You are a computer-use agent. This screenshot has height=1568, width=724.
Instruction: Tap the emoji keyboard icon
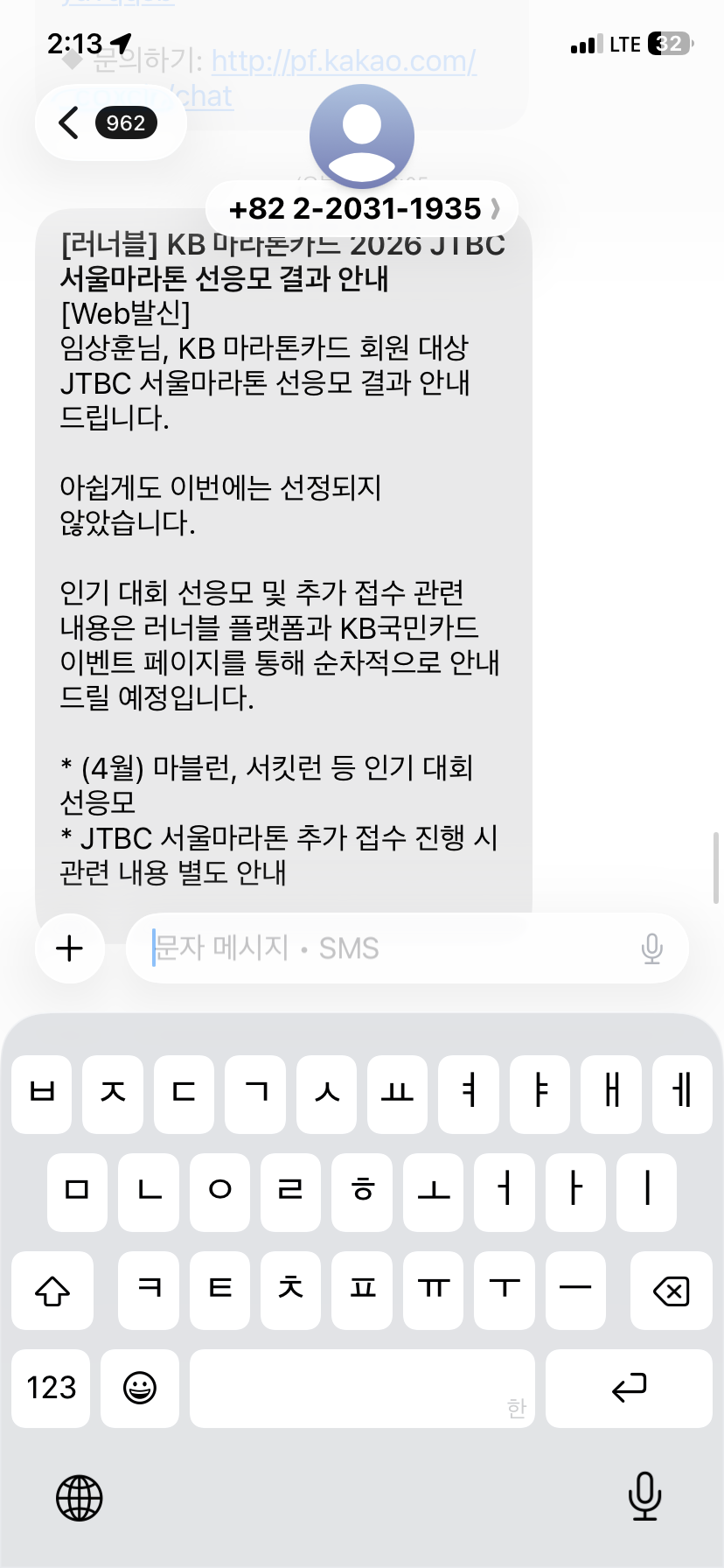[x=139, y=1389]
